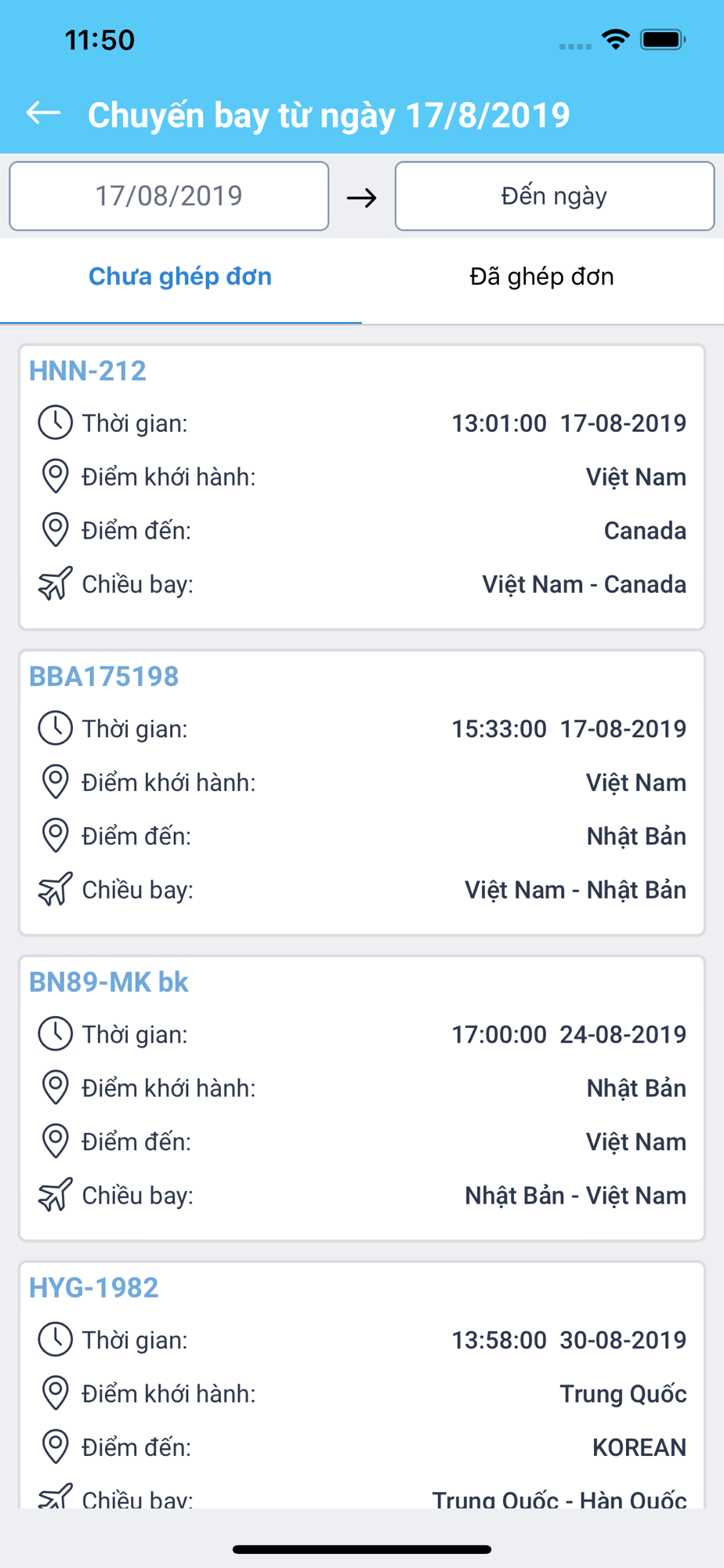The width and height of the screenshot is (724, 1568).
Task: Open flight BBA175198 to Nhật Bản
Action: click(362, 793)
